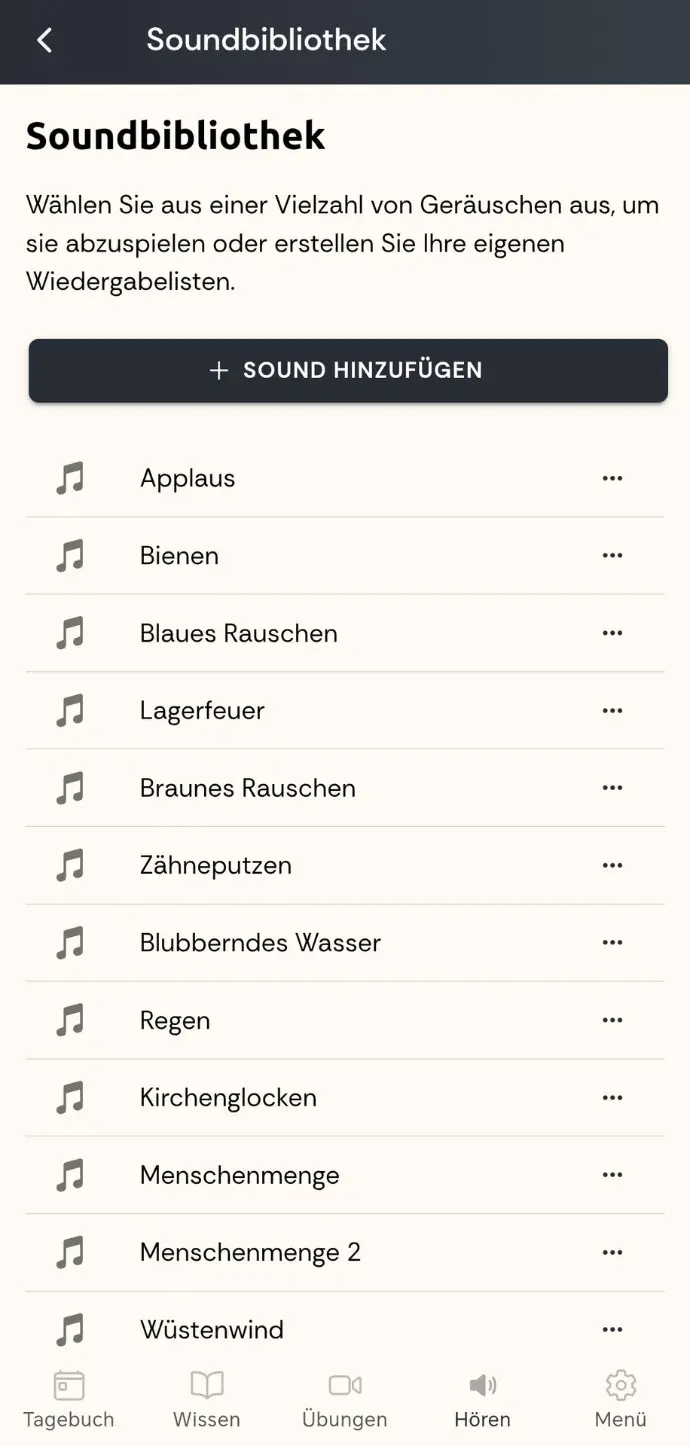This screenshot has width=690, height=1446.
Task: Tap the Menschenmenge row
Action: [345, 1175]
